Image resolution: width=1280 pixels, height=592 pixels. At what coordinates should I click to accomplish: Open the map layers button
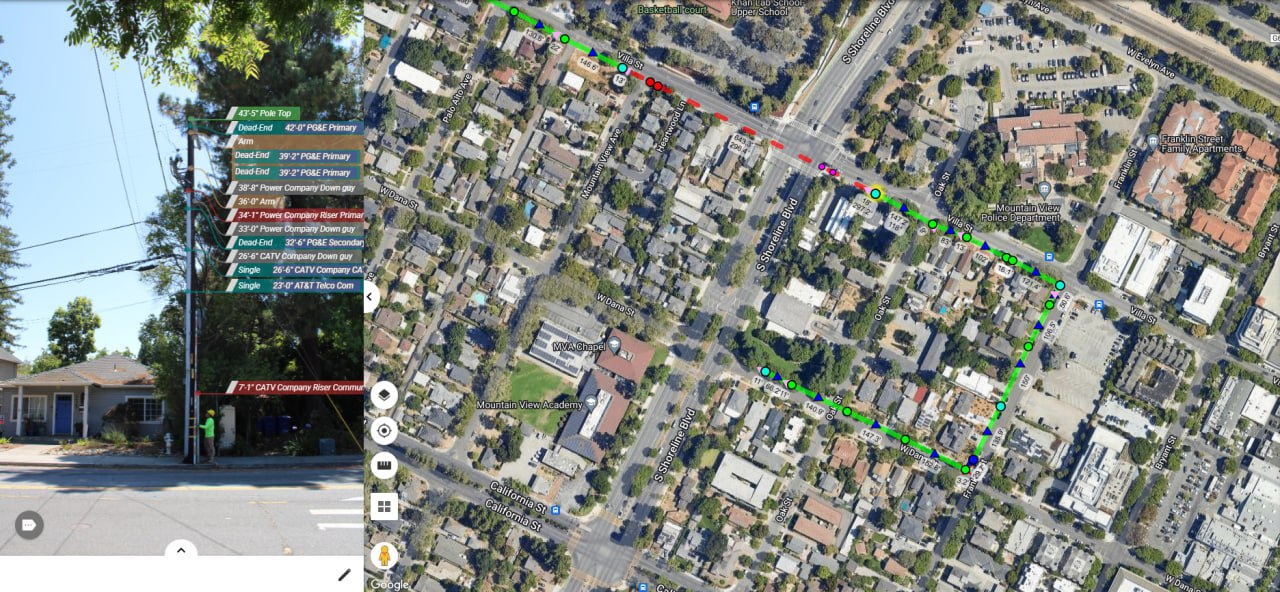[x=384, y=395]
